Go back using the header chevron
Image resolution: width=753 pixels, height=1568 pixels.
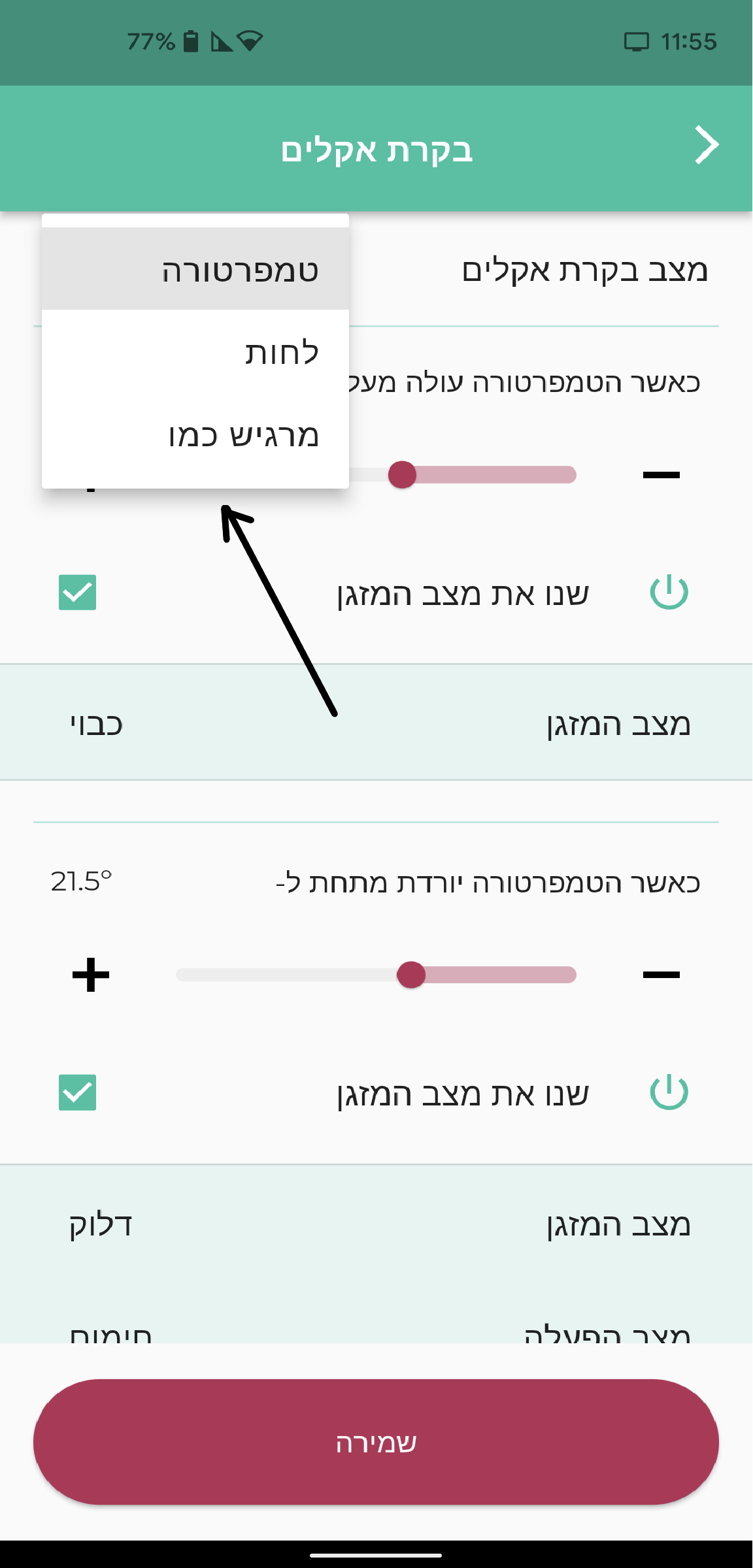[x=706, y=145]
